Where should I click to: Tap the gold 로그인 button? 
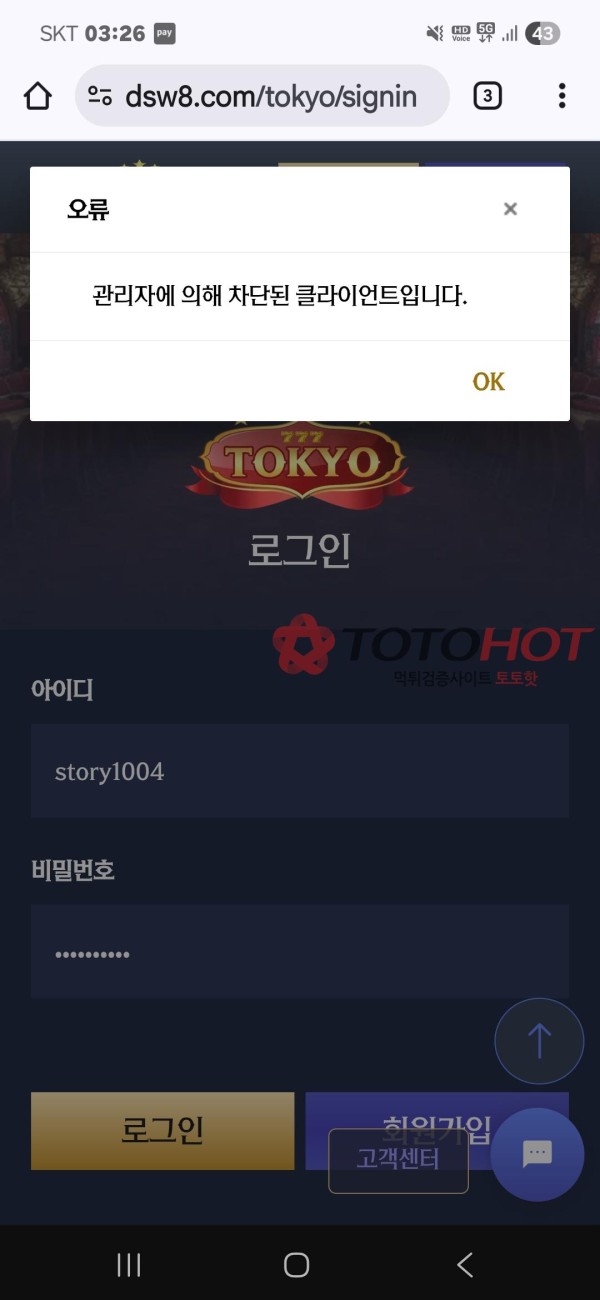point(163,1131)
